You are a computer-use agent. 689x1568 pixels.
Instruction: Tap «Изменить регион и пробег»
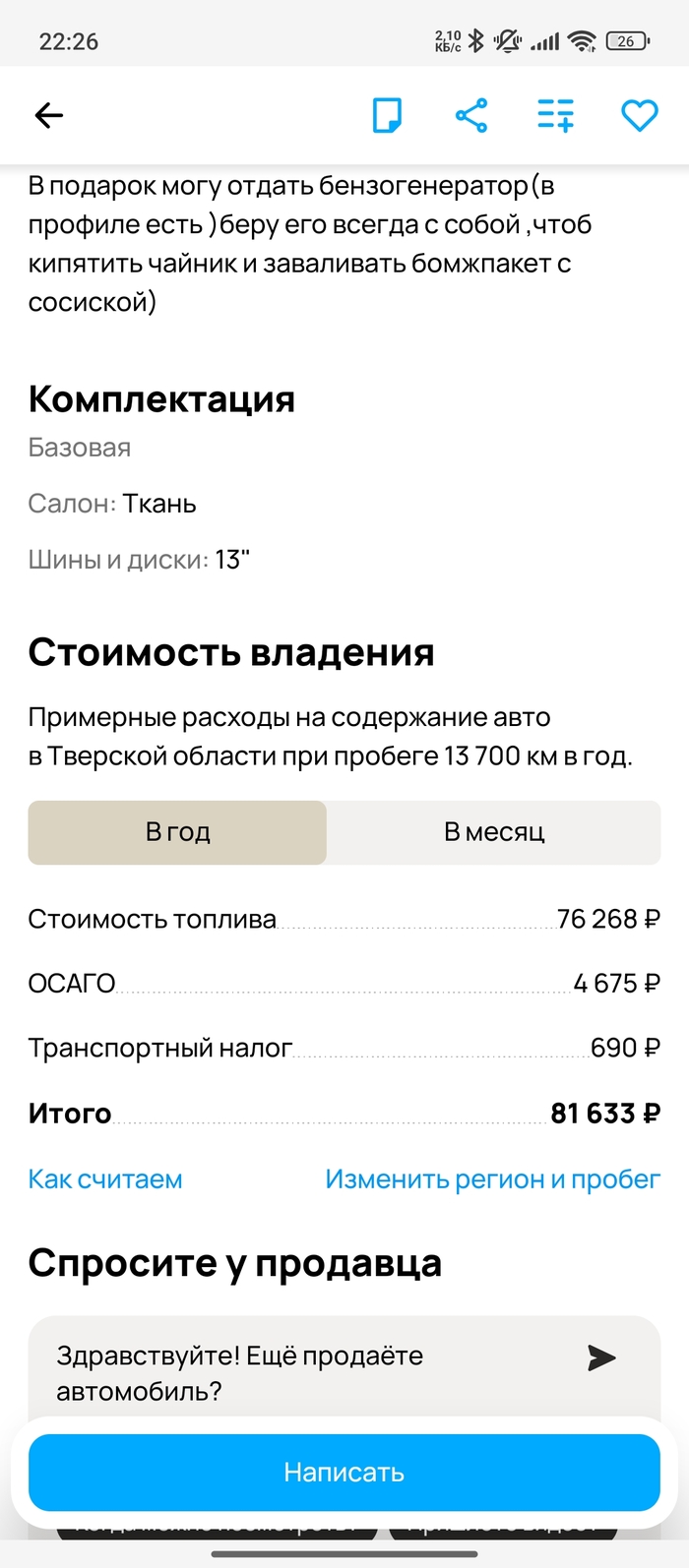[x=493, y=1178]
